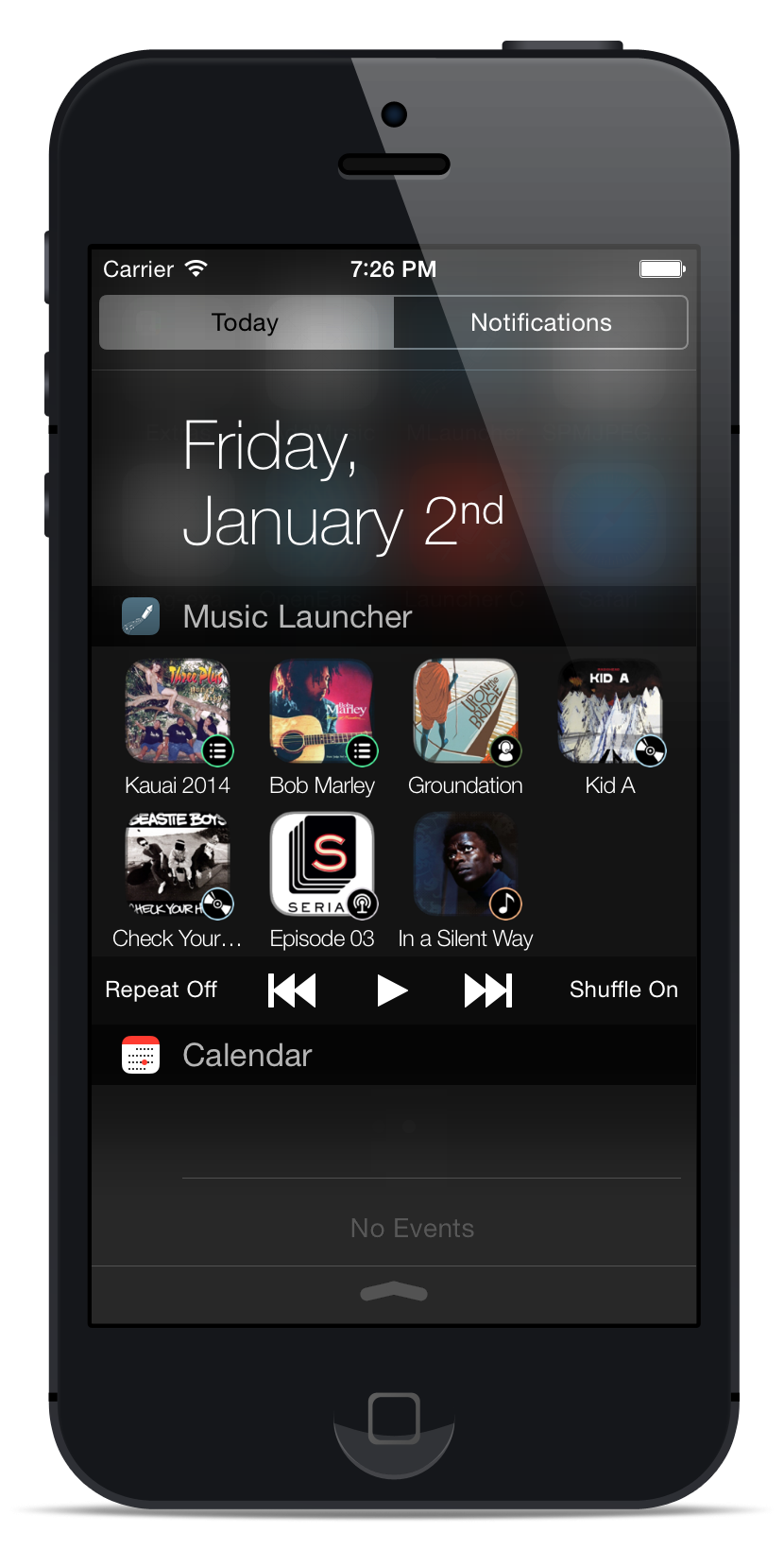This screenshot has height=1550, width=784.
Task: Skip to the next track
Action: [x=488, y=990]
